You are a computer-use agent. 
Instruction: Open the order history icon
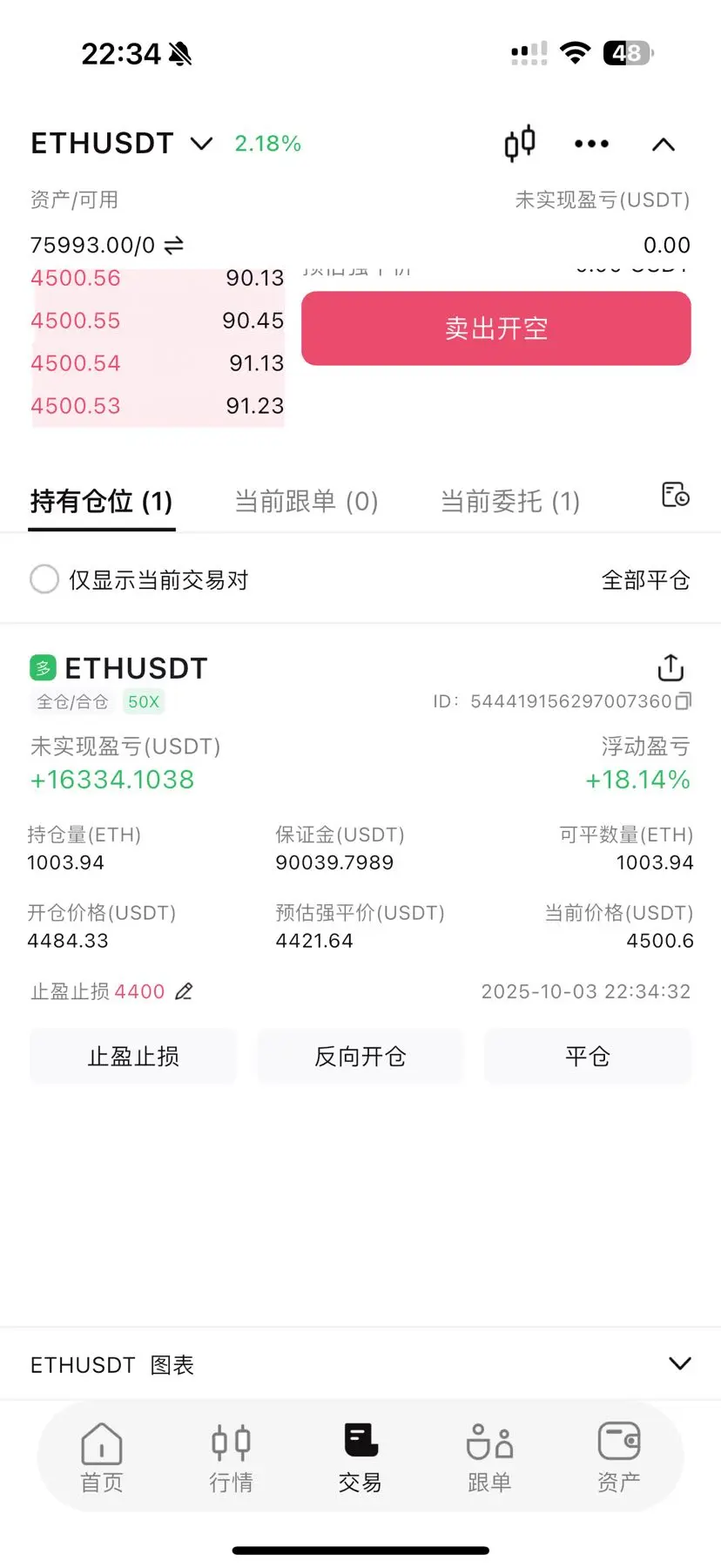(x=675, y=495)
